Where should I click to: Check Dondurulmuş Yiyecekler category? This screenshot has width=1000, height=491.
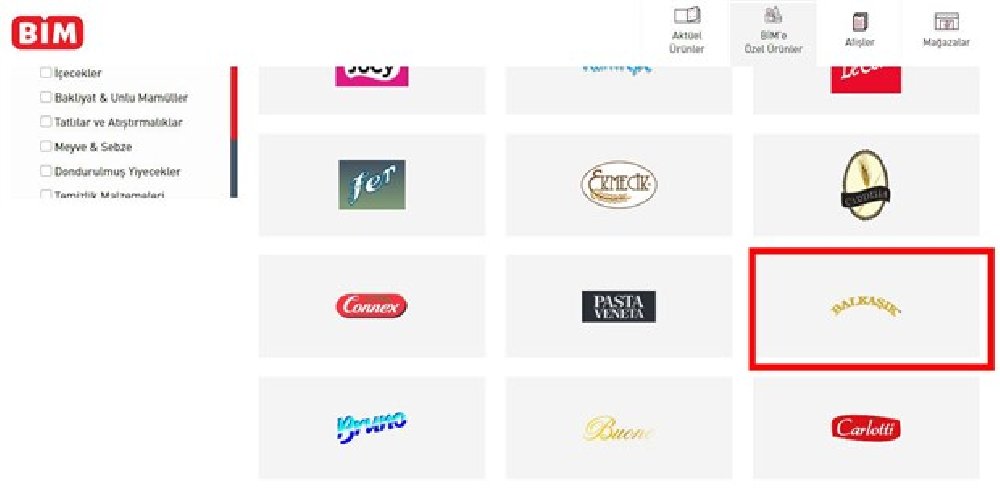coord(45,172)
